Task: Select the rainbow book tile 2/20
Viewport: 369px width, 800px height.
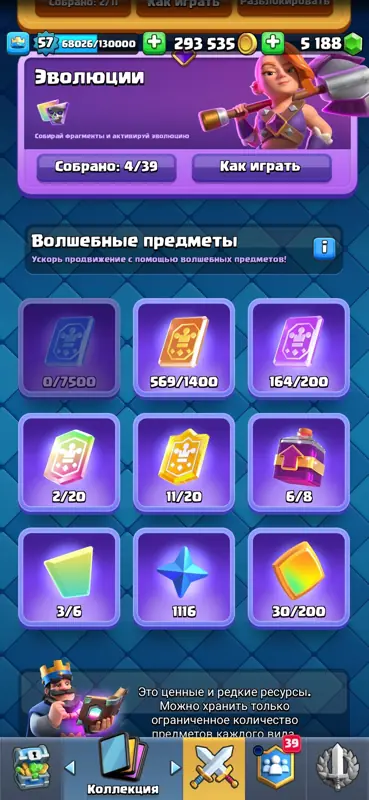Action: 69,462
